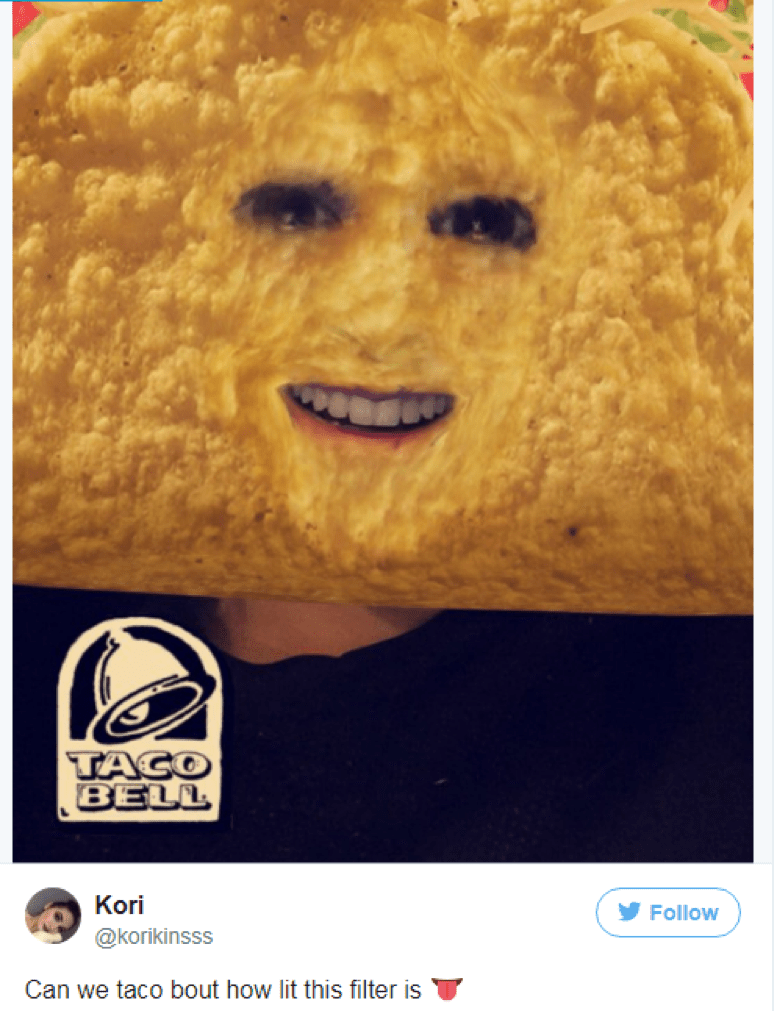
Task: View the taco filter photo in full
Action: [x=383, y=430]
